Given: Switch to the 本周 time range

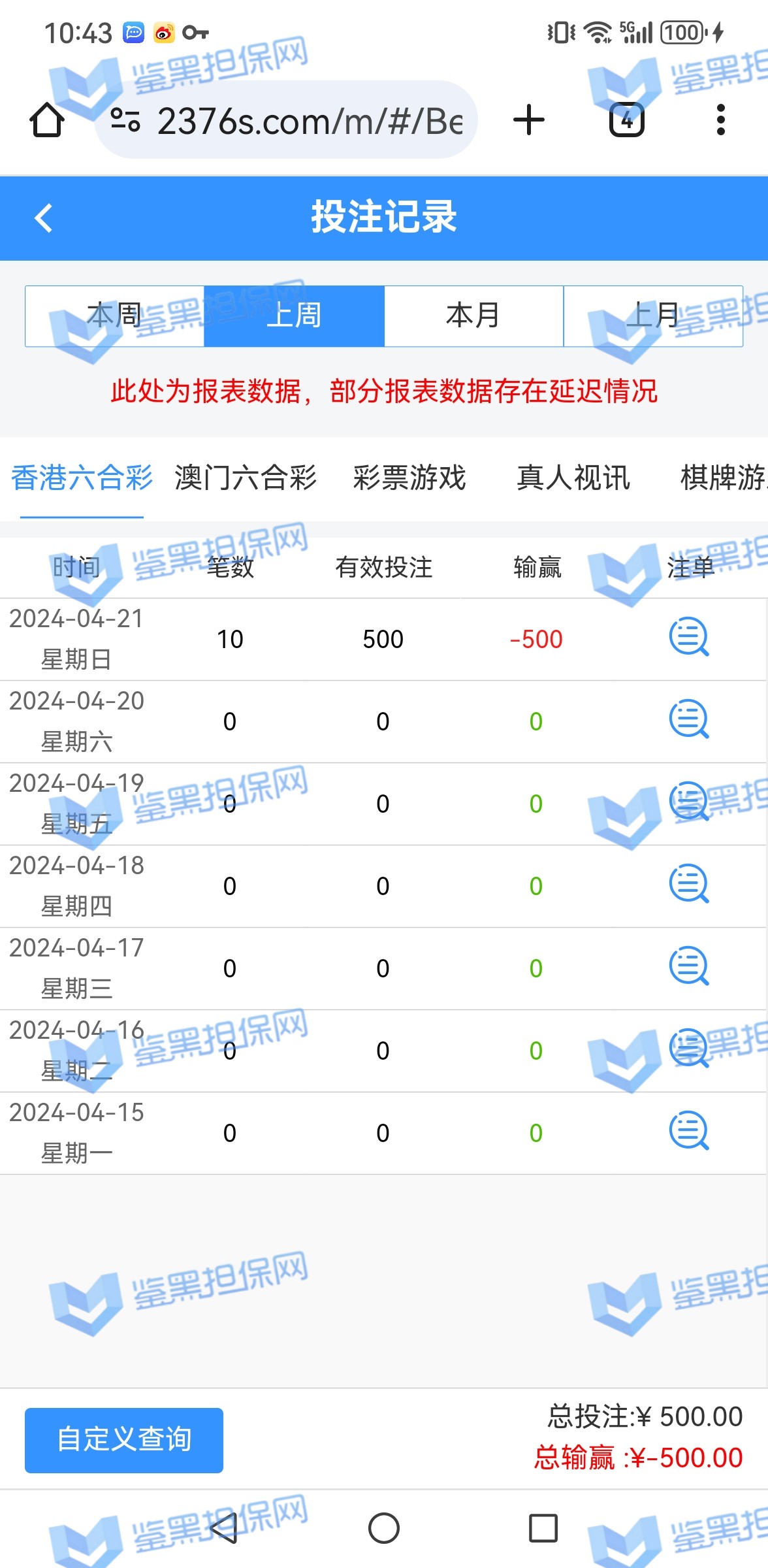Looking at the screenshot, I should (114, 316).
